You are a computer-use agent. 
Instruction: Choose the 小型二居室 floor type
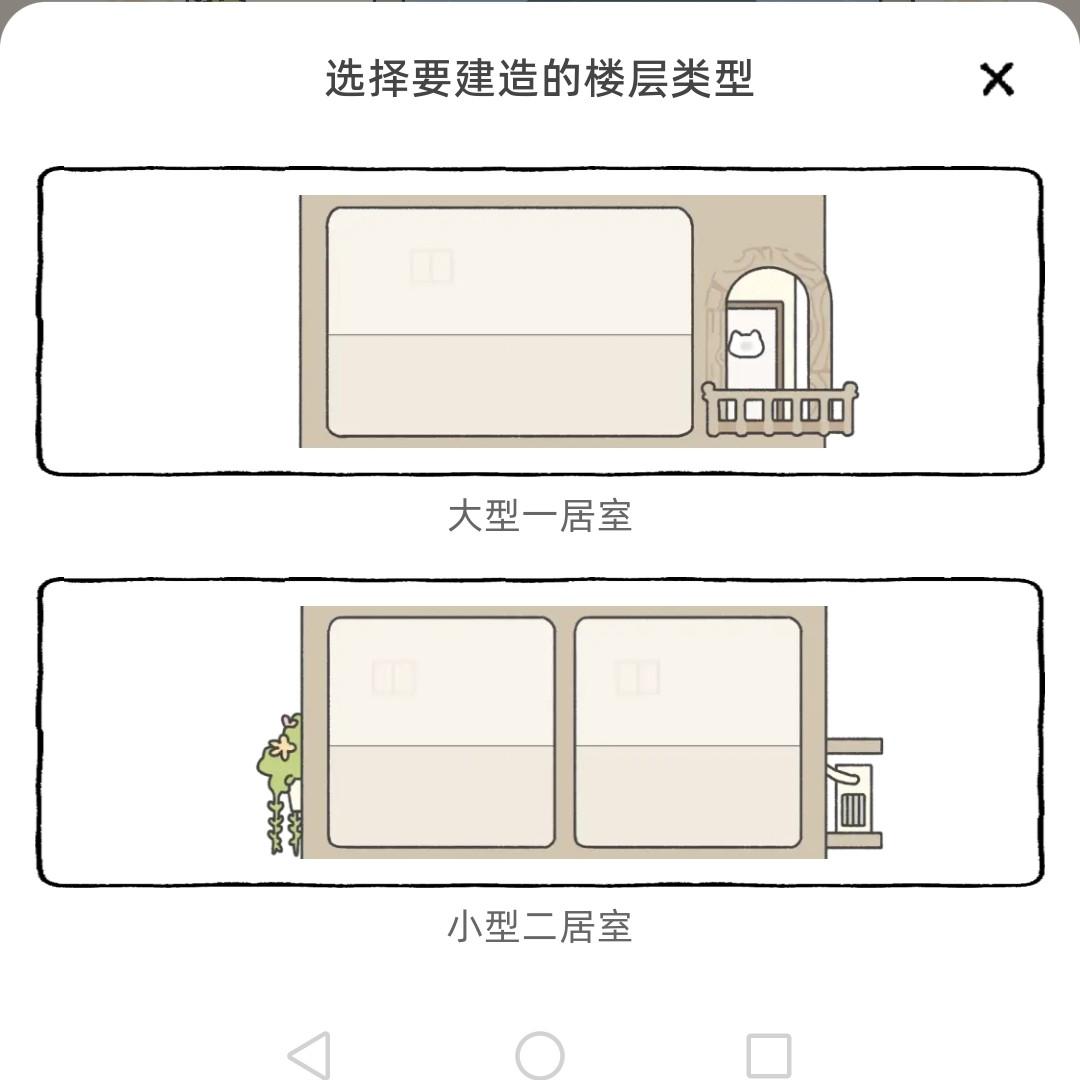click(x=540, y=732)
